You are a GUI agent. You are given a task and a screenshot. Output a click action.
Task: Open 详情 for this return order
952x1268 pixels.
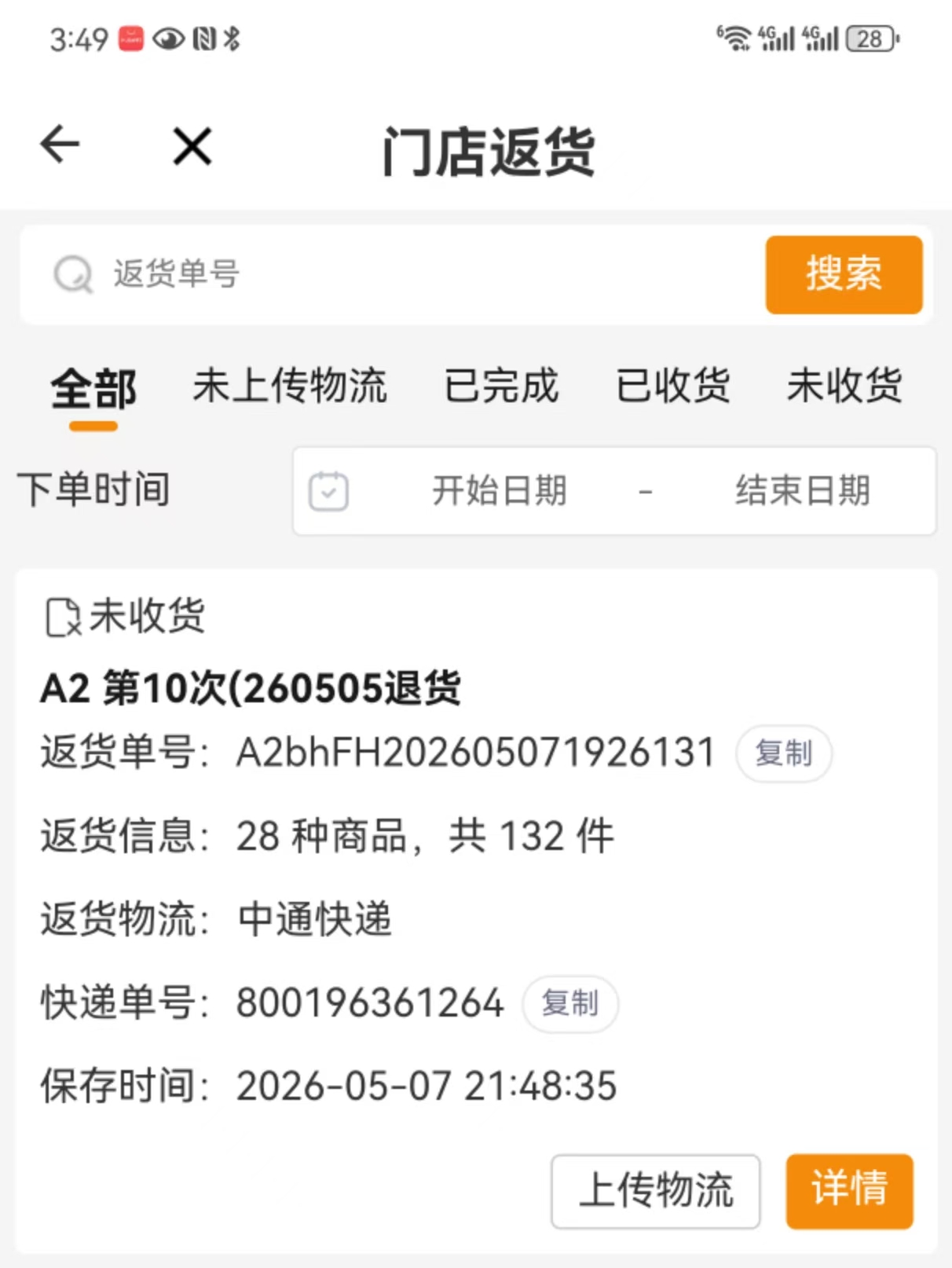coord(849,1190)
